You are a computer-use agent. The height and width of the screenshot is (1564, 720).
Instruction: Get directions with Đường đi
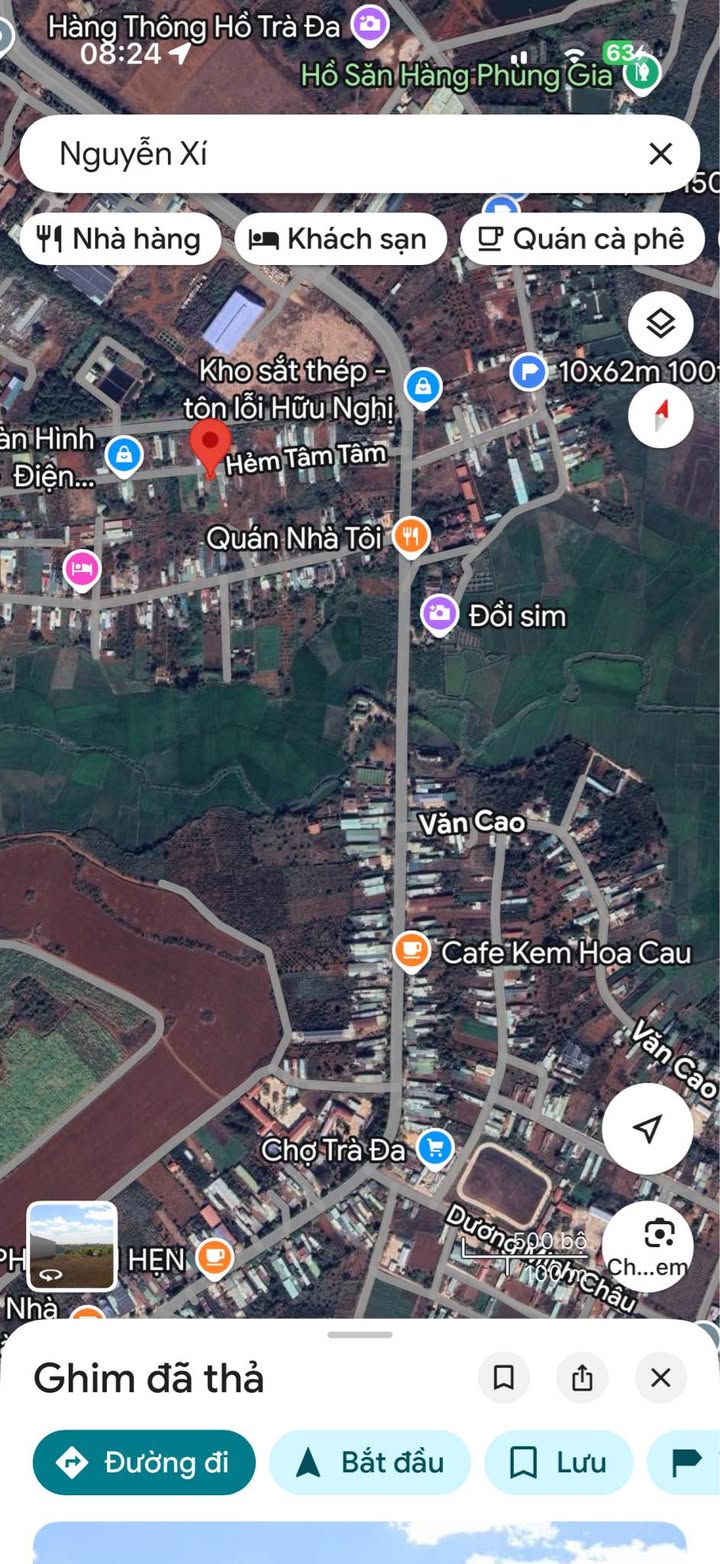pyautogui.click(x=144, y=1462)
